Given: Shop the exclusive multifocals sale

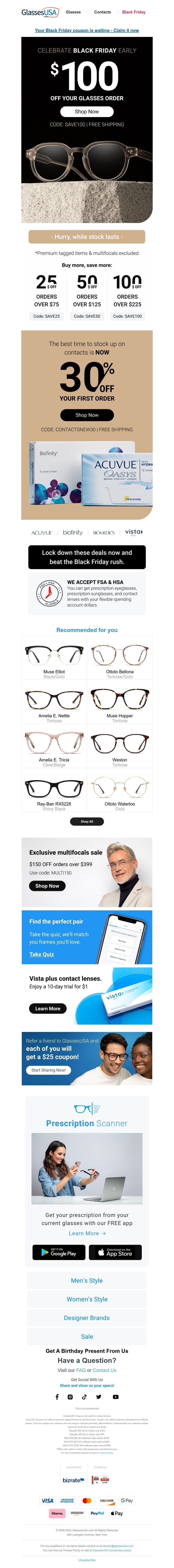Looking at the screenshot, I should click(47, 886).
